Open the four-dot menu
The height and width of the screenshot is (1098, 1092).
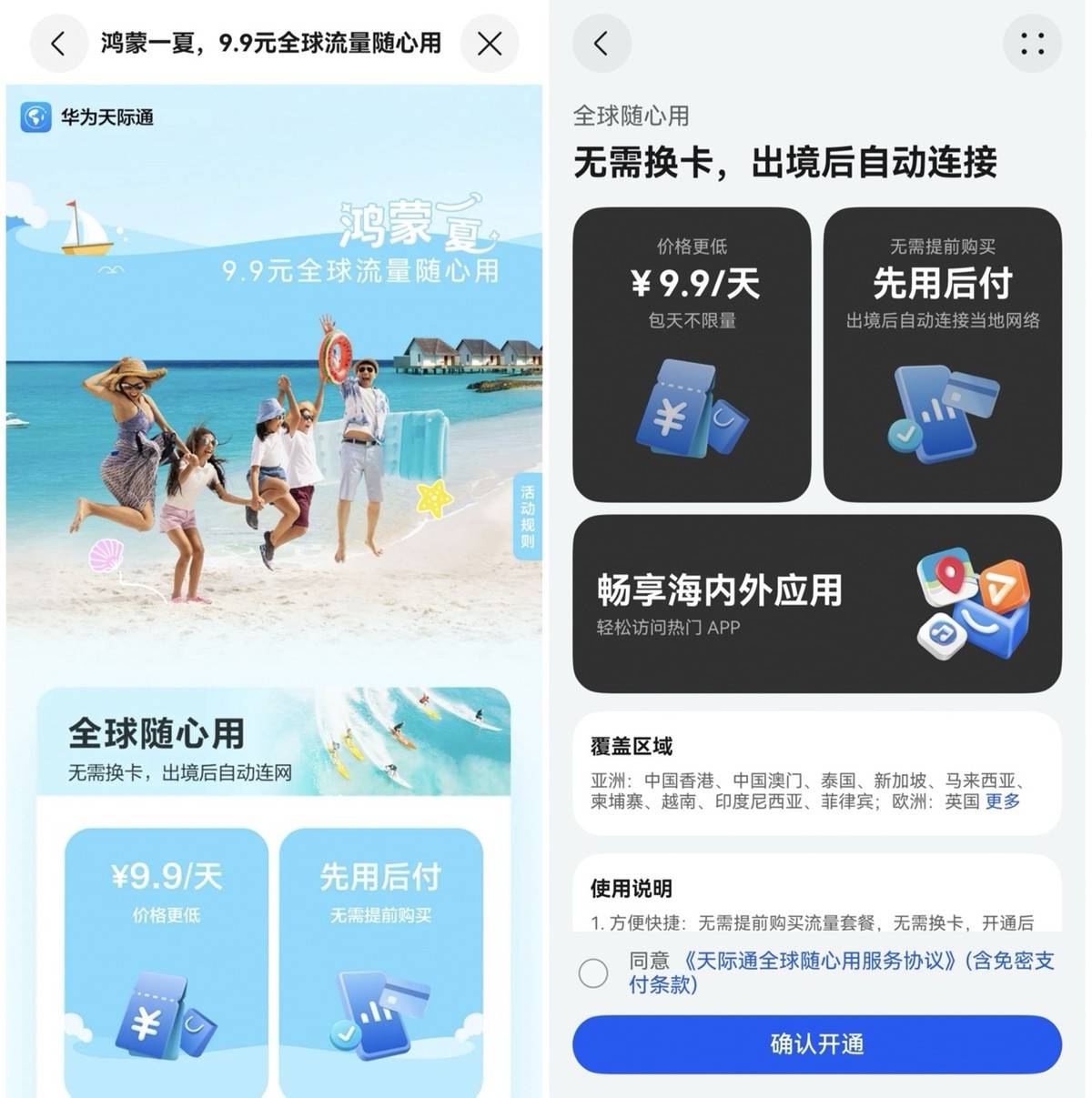1032,43
